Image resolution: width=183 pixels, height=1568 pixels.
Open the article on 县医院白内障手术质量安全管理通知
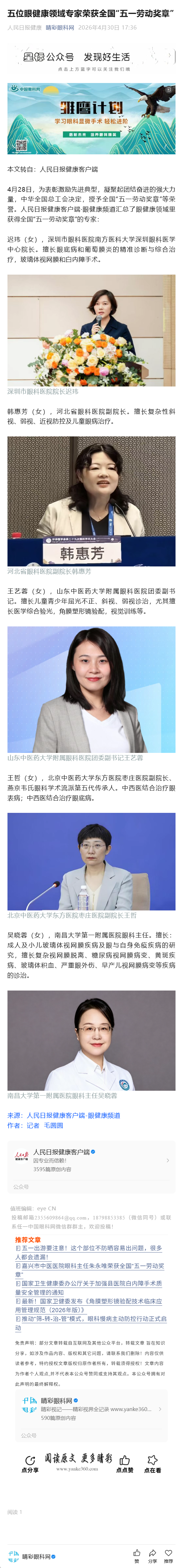pos(88,1270)
